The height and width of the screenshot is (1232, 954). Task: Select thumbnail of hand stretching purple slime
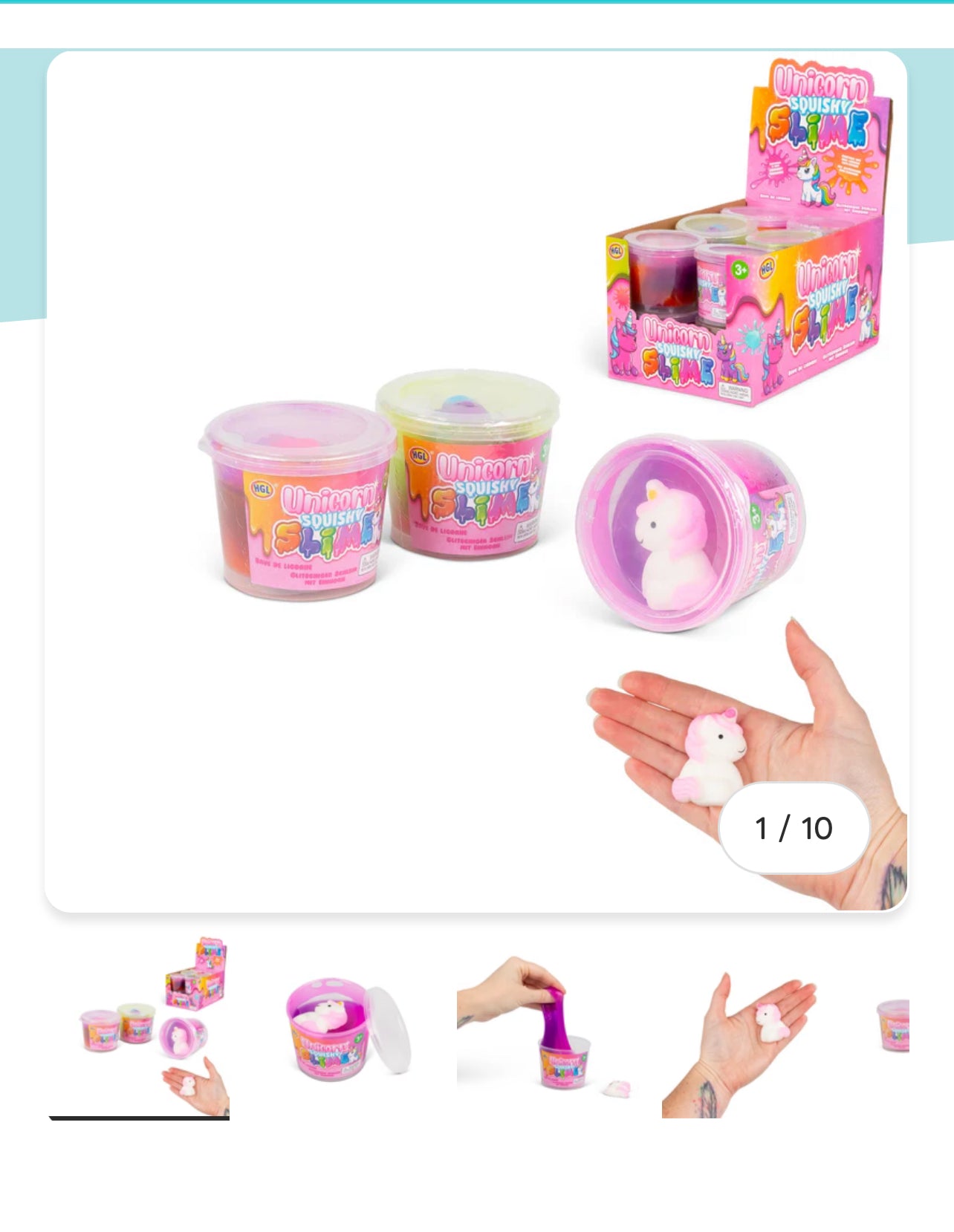548,1028
